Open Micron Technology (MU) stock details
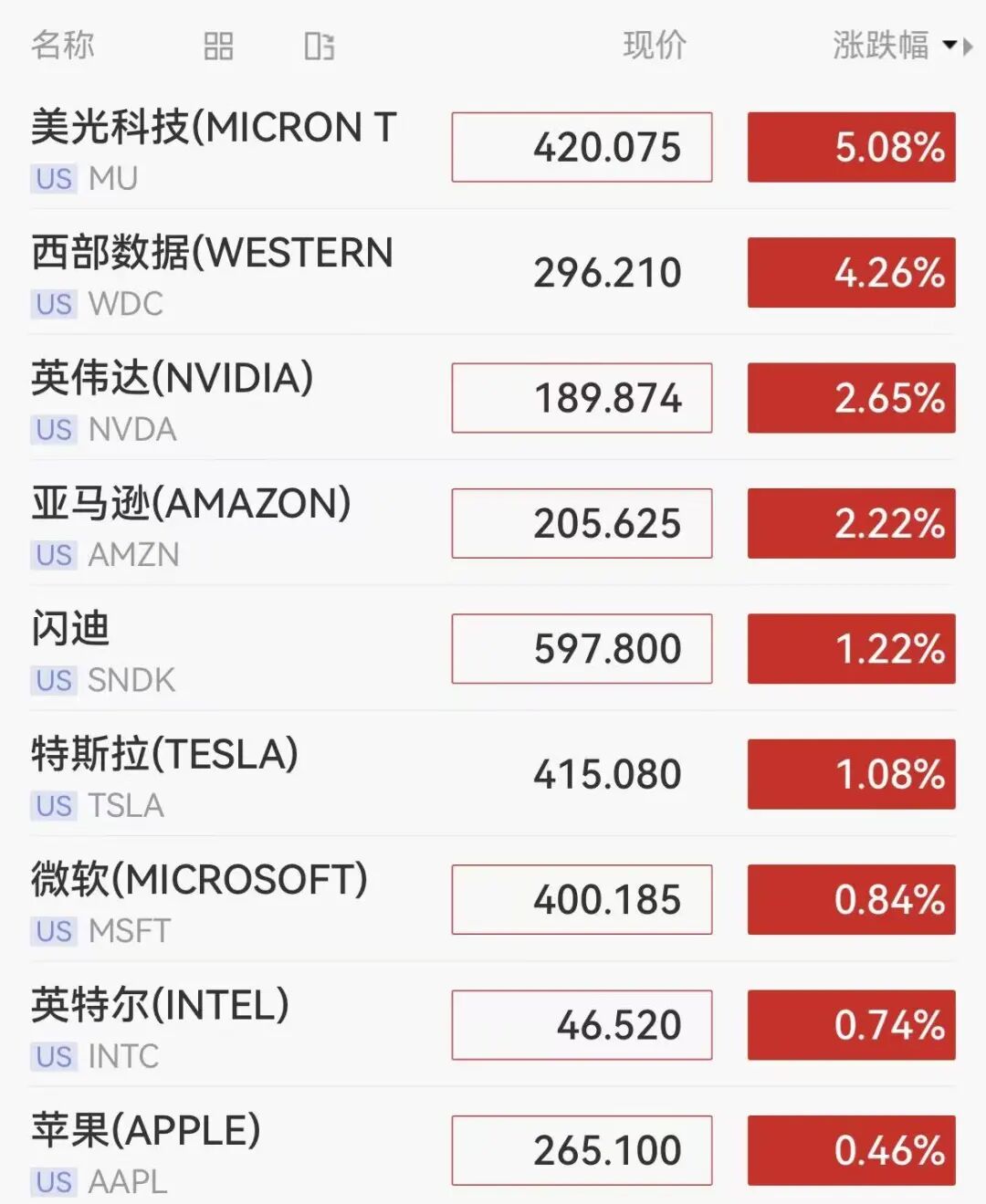The image size is (986, 1204). coord(213,148)
